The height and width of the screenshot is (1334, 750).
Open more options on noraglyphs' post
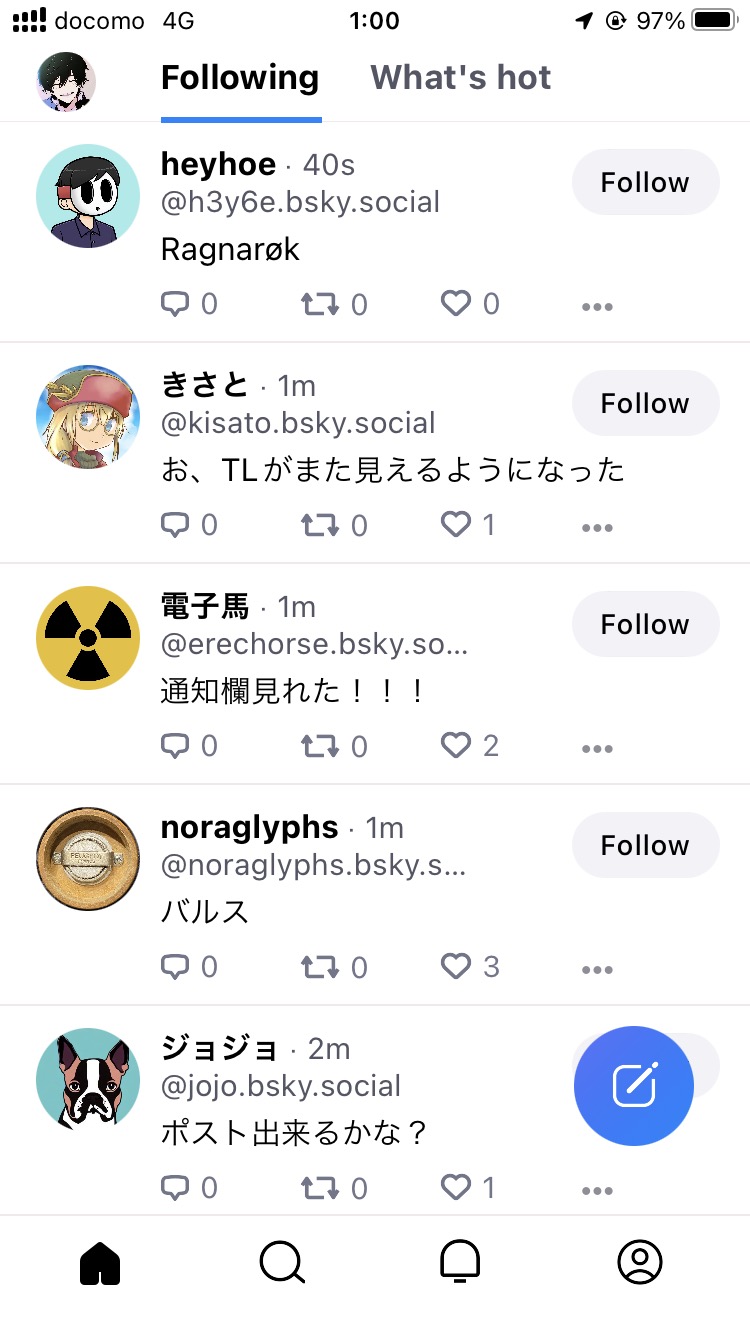pyautogui.click(x=597, y=969)
